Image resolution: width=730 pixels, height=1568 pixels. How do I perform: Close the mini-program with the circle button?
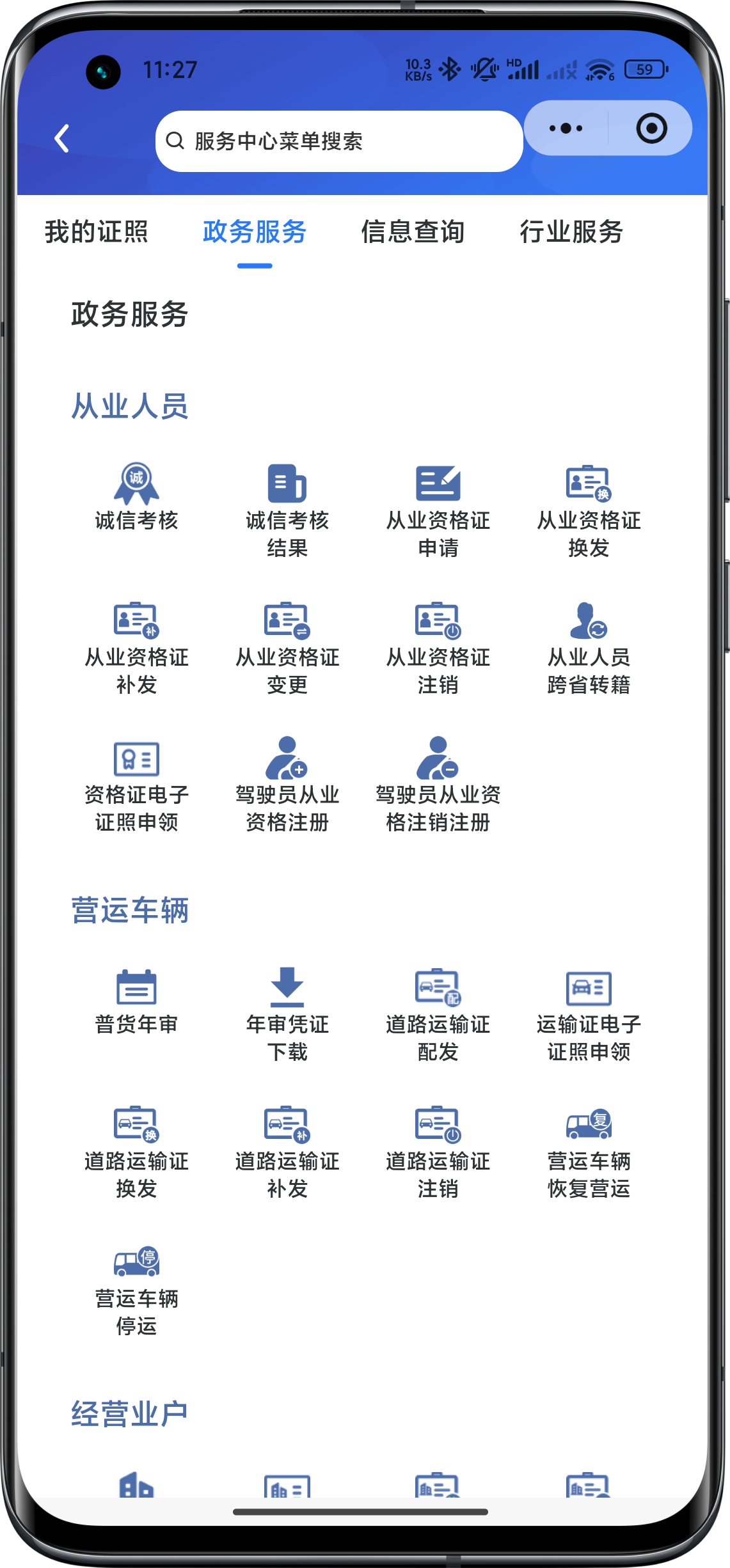point(651,129)
